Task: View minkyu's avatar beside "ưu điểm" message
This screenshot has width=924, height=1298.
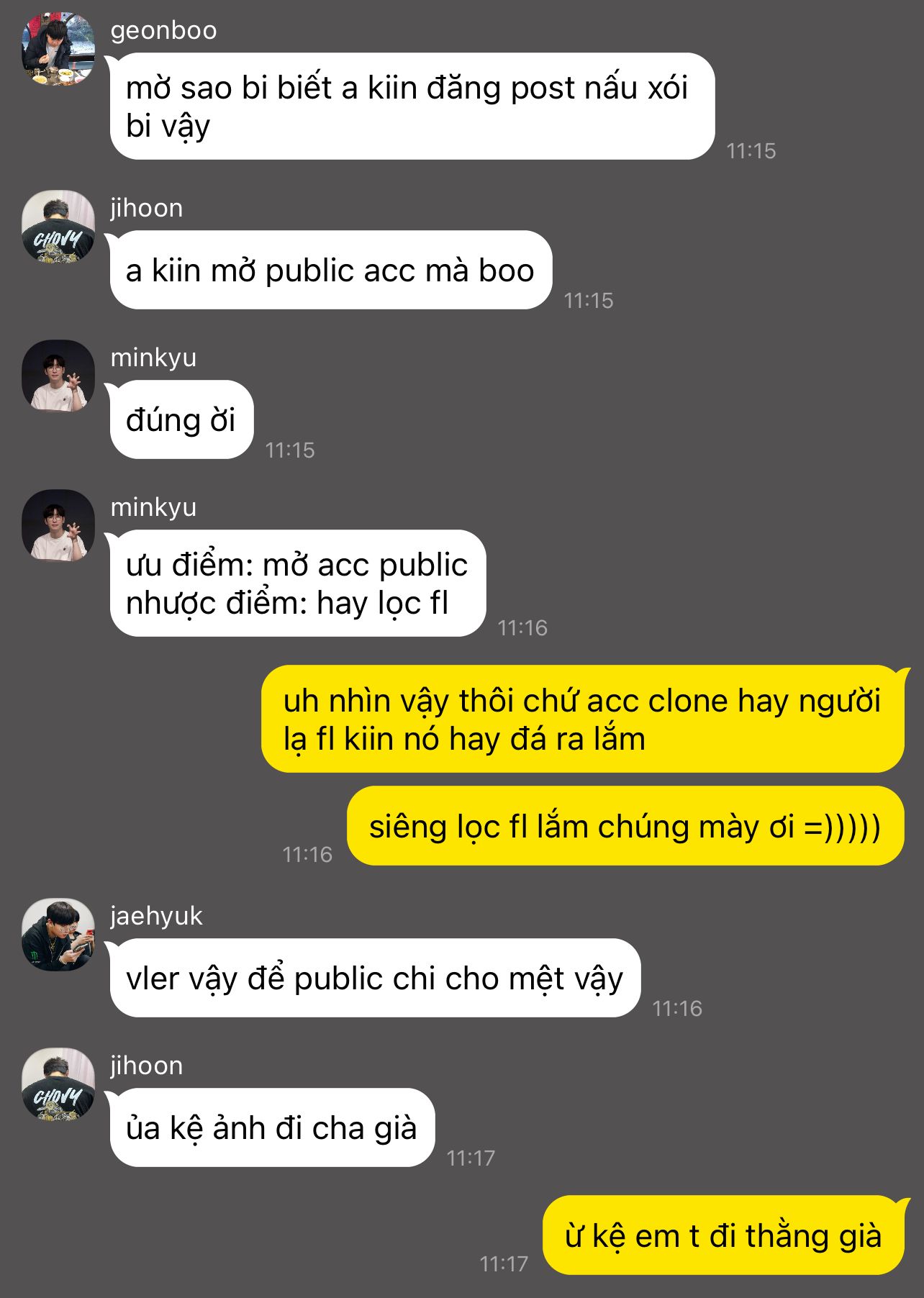Action: (58, 526)
